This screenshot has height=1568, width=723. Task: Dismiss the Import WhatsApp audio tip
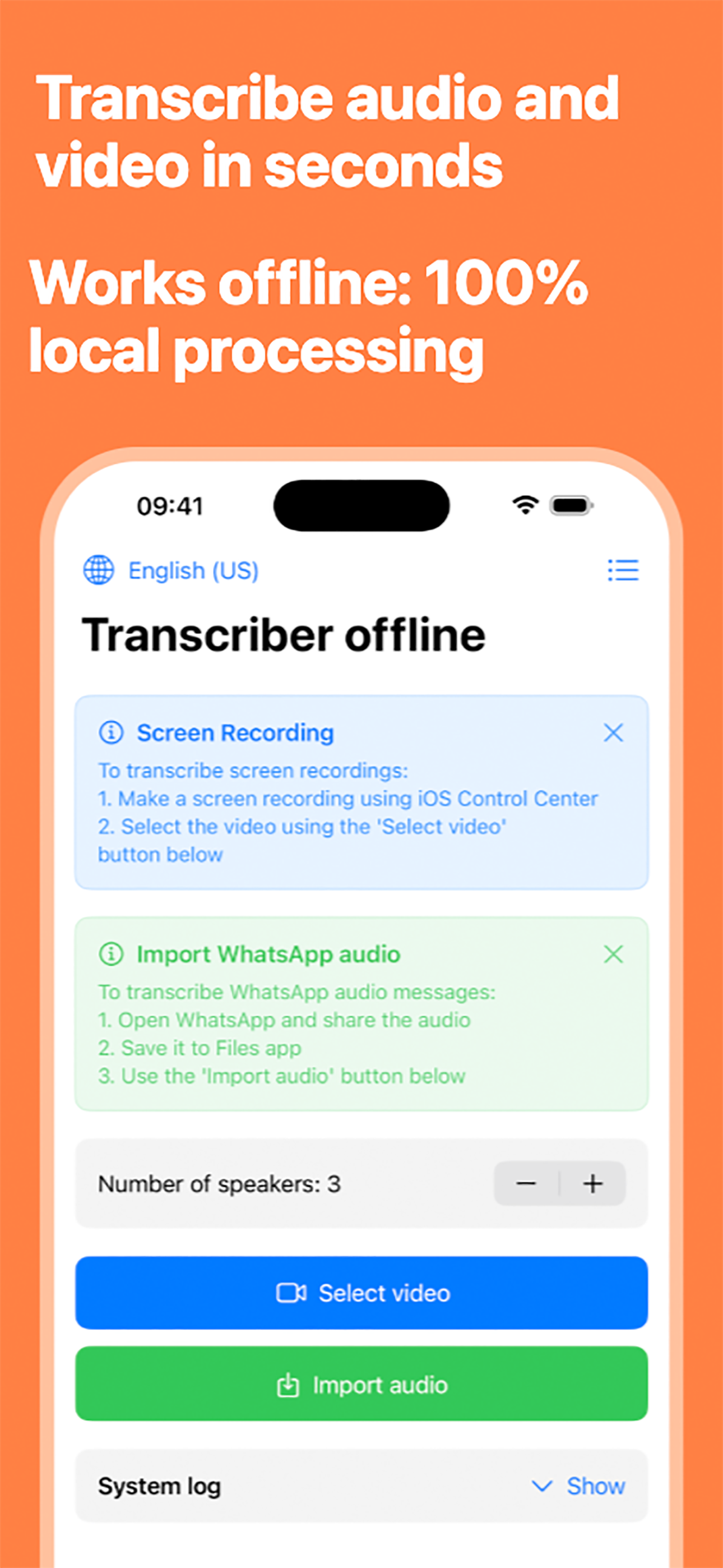point(614,954)
